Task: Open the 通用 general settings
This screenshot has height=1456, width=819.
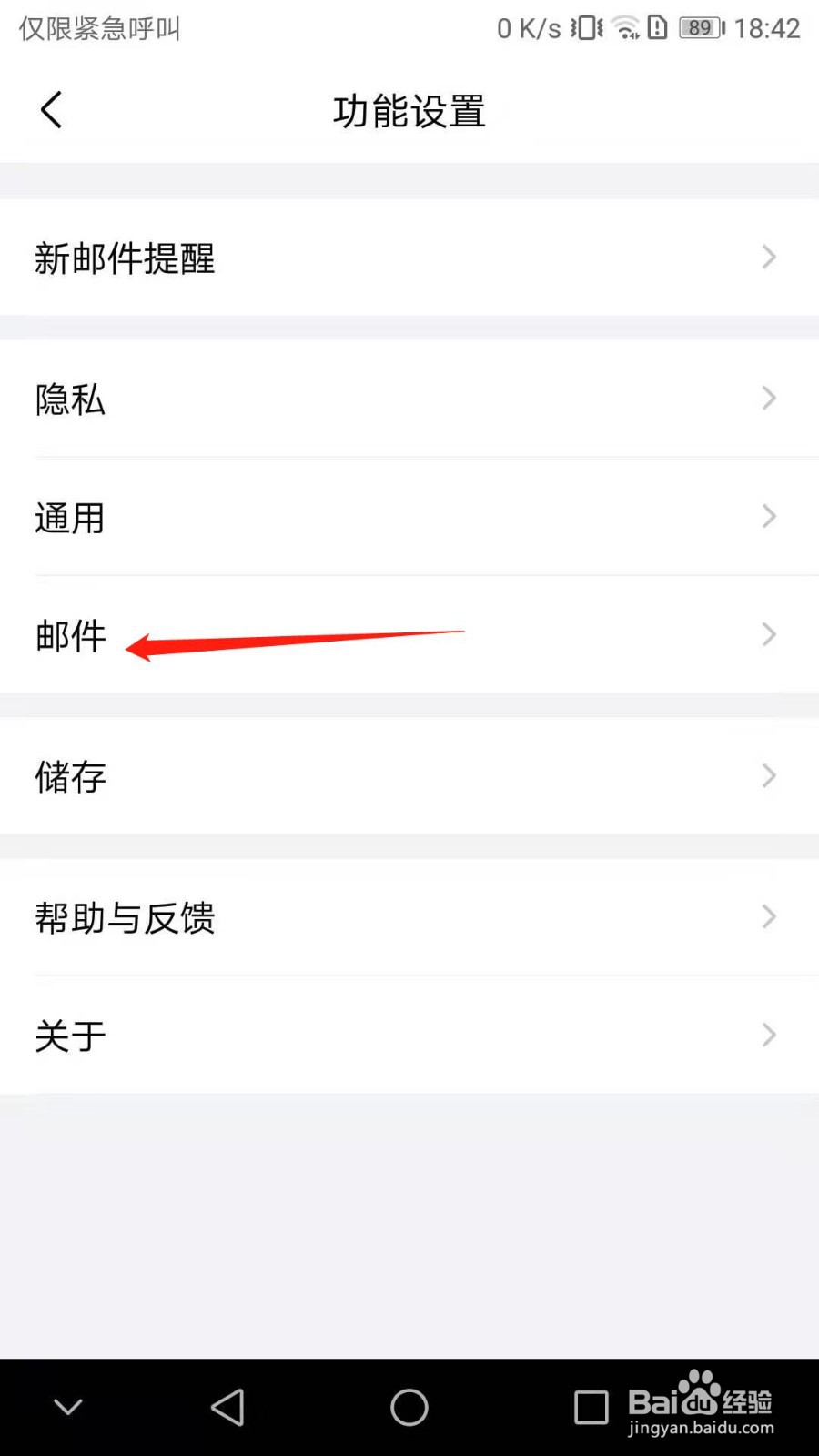Action: 409,516
